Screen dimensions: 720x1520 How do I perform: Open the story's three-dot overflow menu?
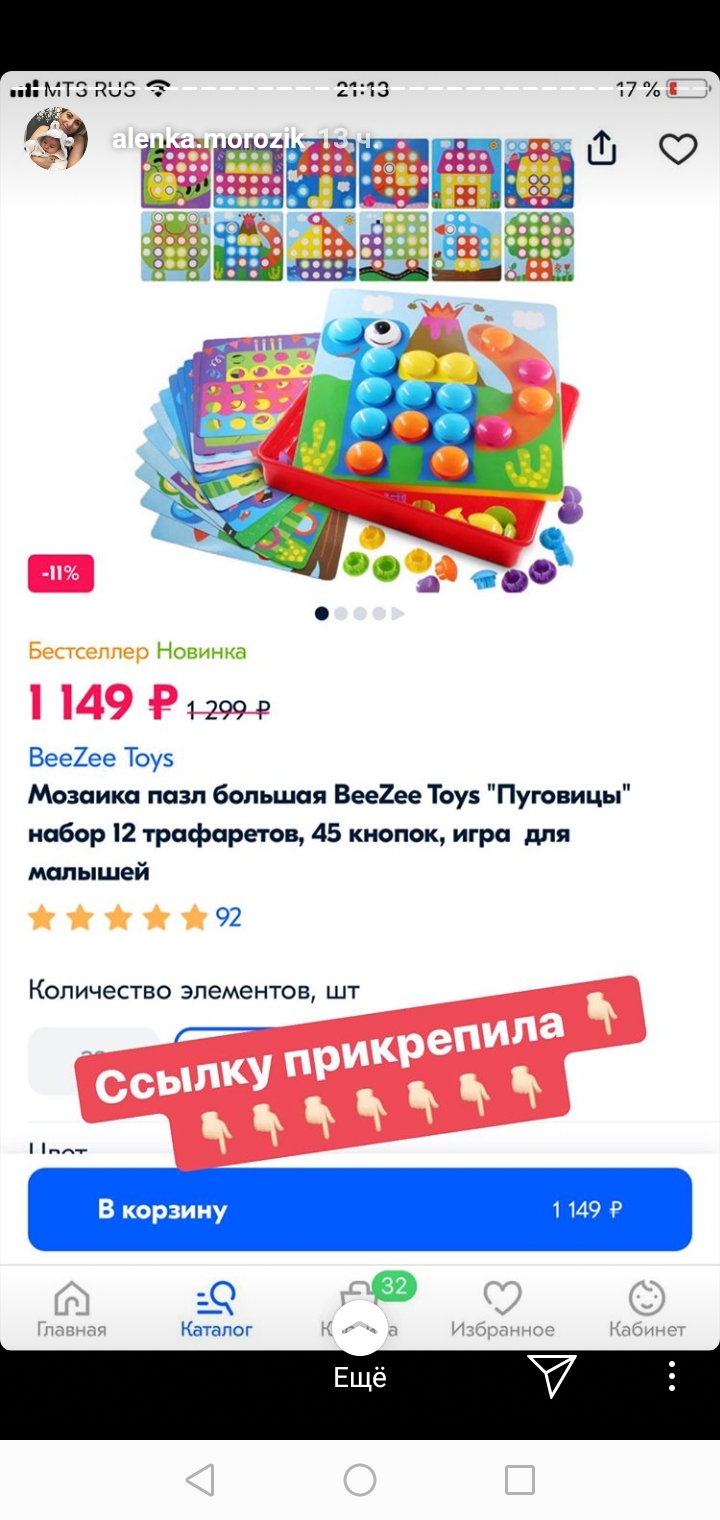pyautogui.click(x=672, y=1376)
